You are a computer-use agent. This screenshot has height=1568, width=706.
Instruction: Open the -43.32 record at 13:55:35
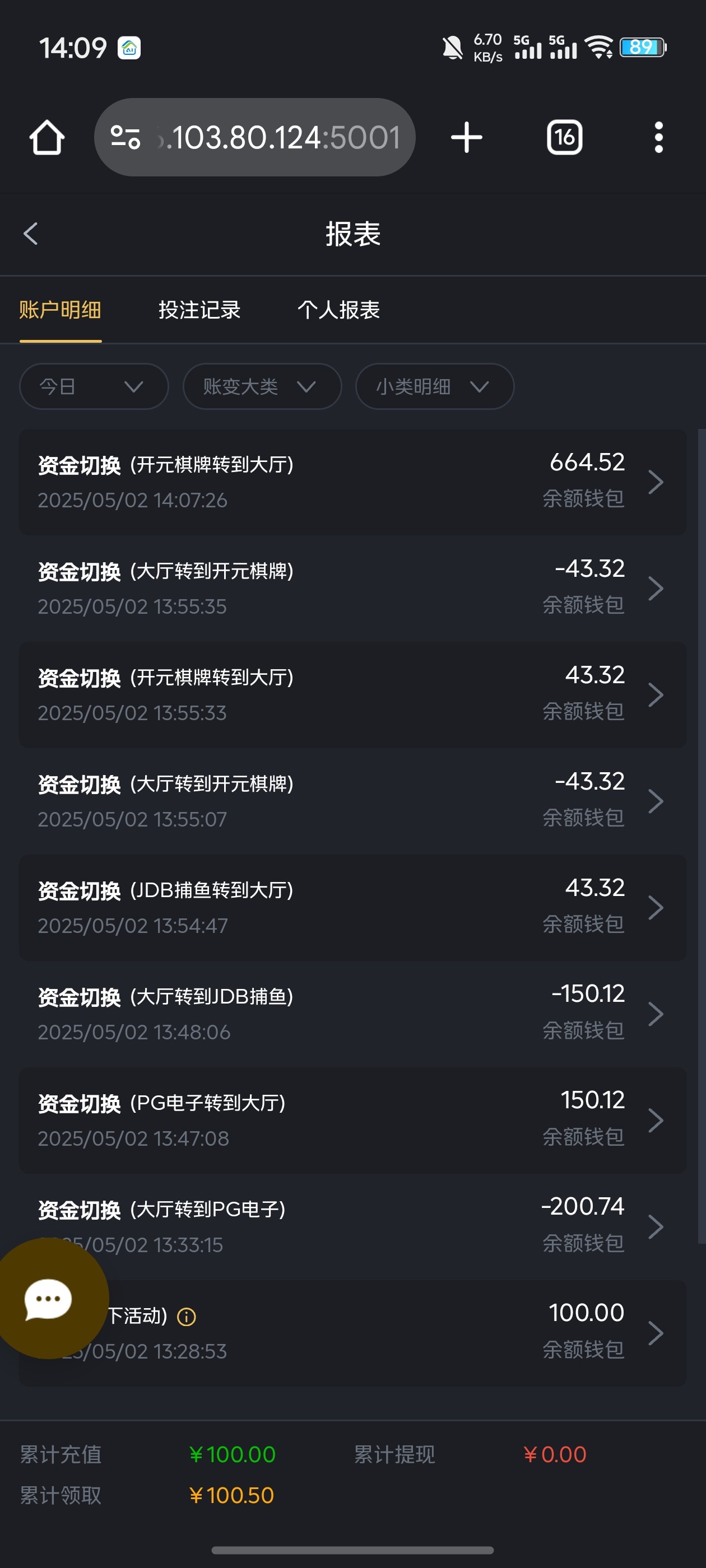point(352,588)
